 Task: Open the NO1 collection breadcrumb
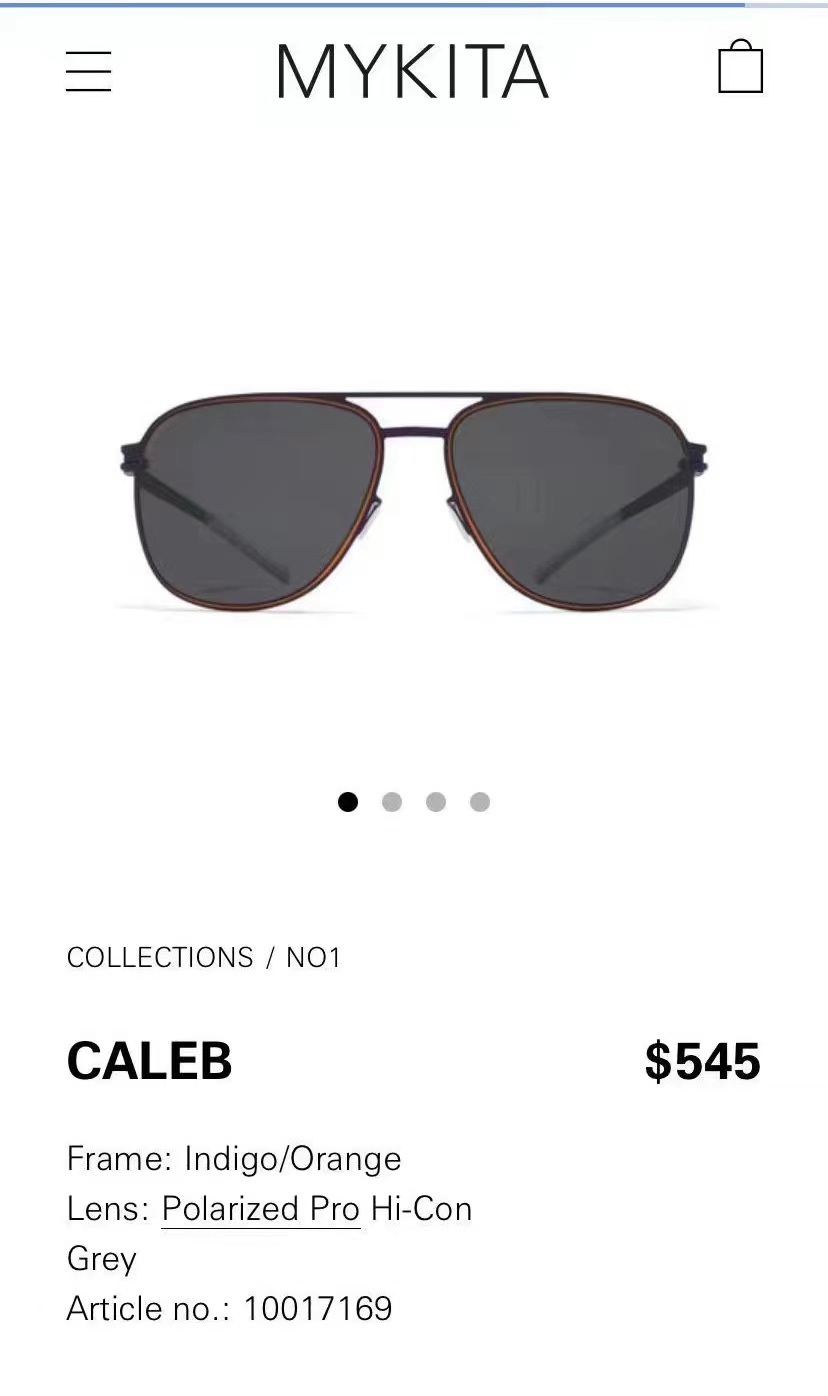(314, 957)
